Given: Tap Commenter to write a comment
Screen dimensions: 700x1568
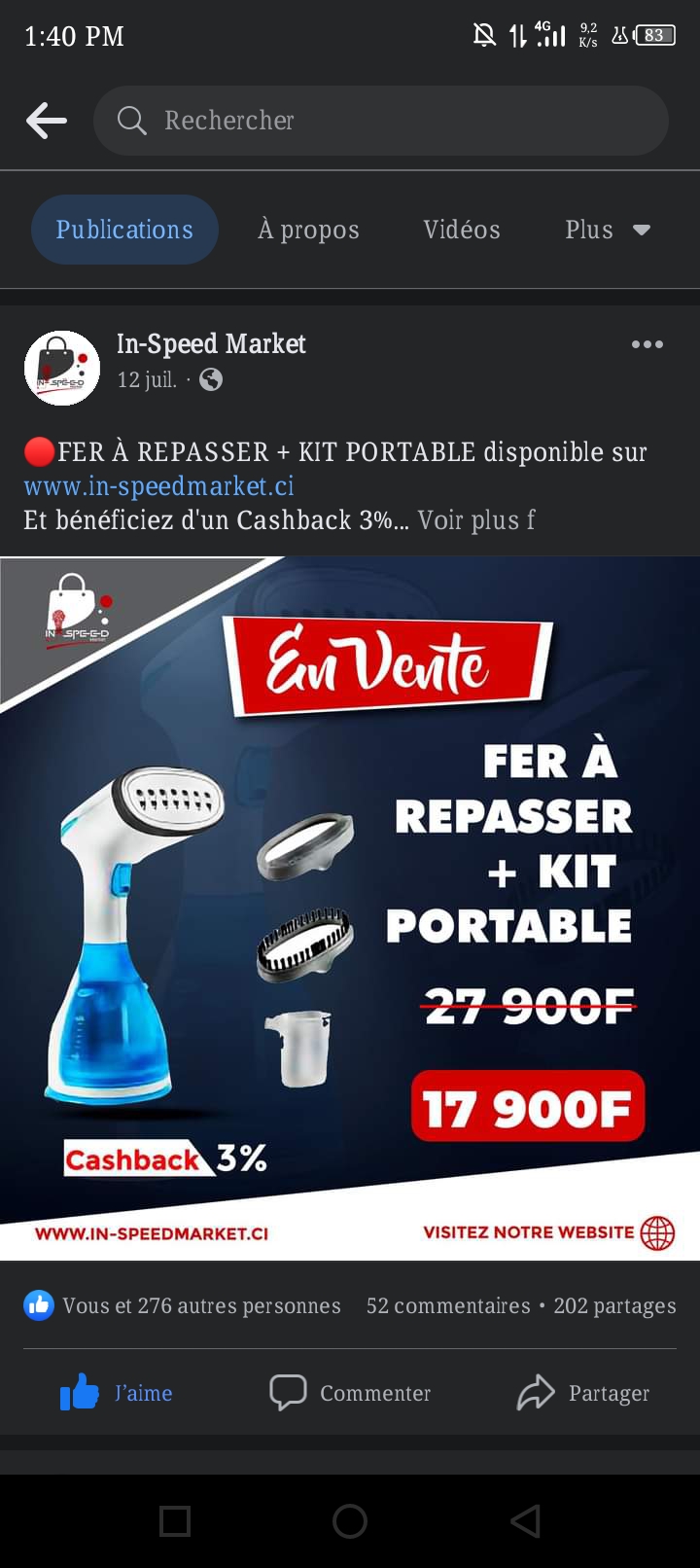Looking at the screenshot, I should click(350, 1393).
